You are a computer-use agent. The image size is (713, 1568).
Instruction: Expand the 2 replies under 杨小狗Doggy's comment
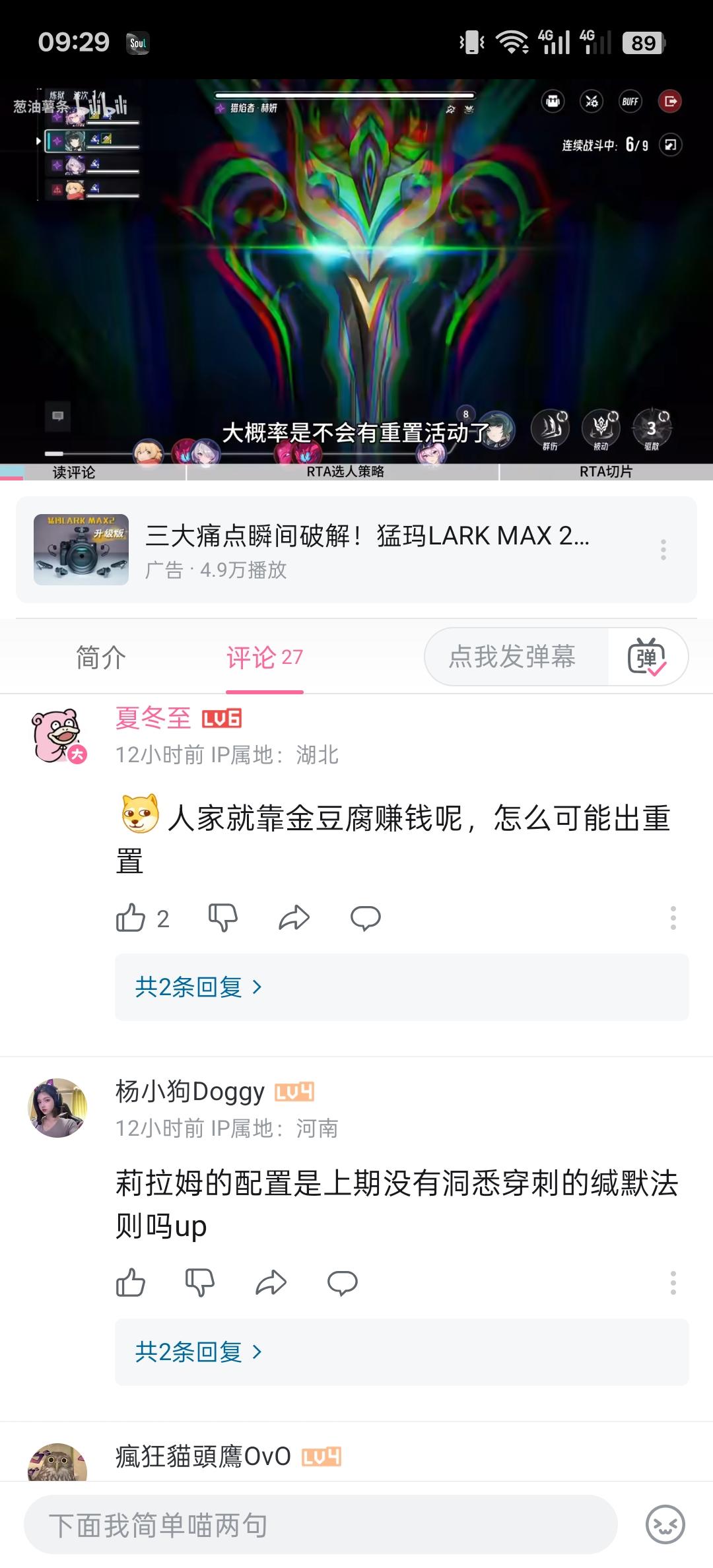[x=198, y=1352]
